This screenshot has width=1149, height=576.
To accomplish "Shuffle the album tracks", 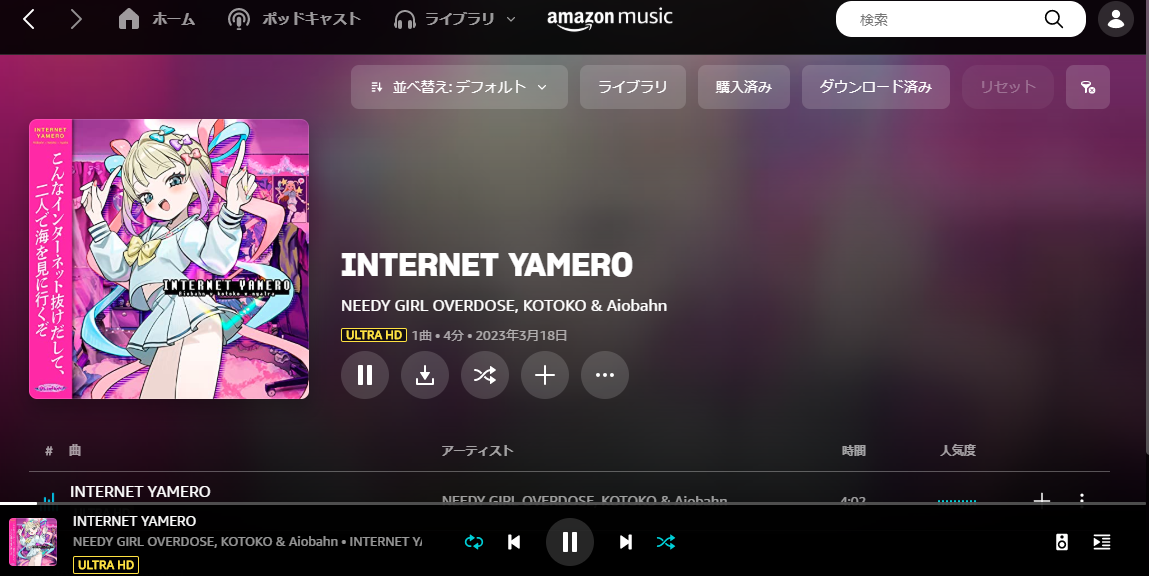I will (485, 375).
